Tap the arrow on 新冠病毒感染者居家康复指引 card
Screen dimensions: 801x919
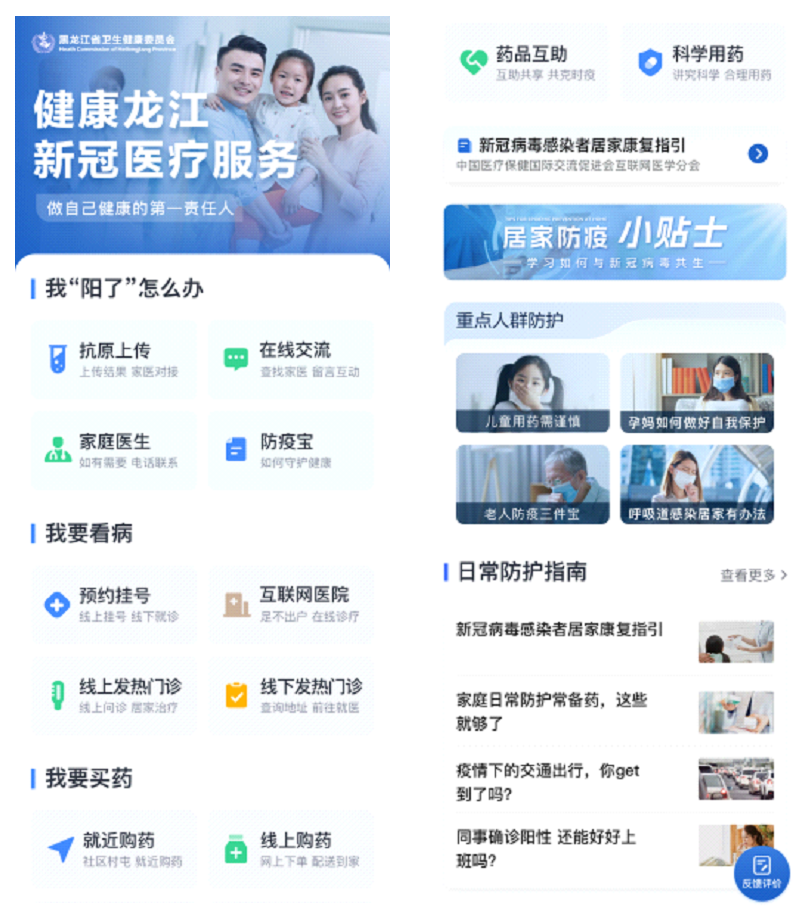pyautogui.click(x=758, y=153)
